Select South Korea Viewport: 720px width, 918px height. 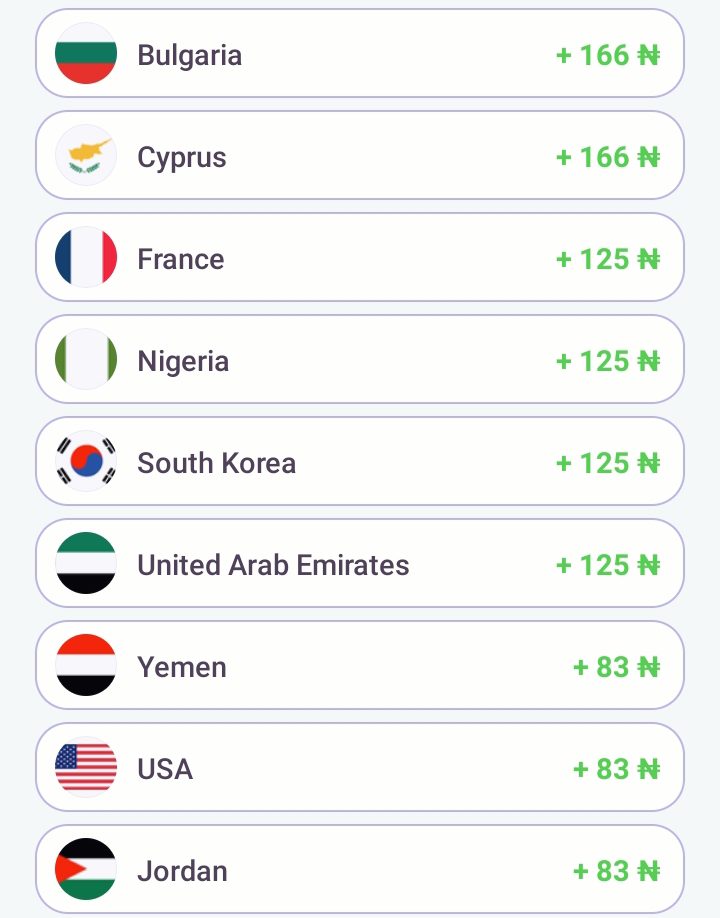click(x=359, y=462)
